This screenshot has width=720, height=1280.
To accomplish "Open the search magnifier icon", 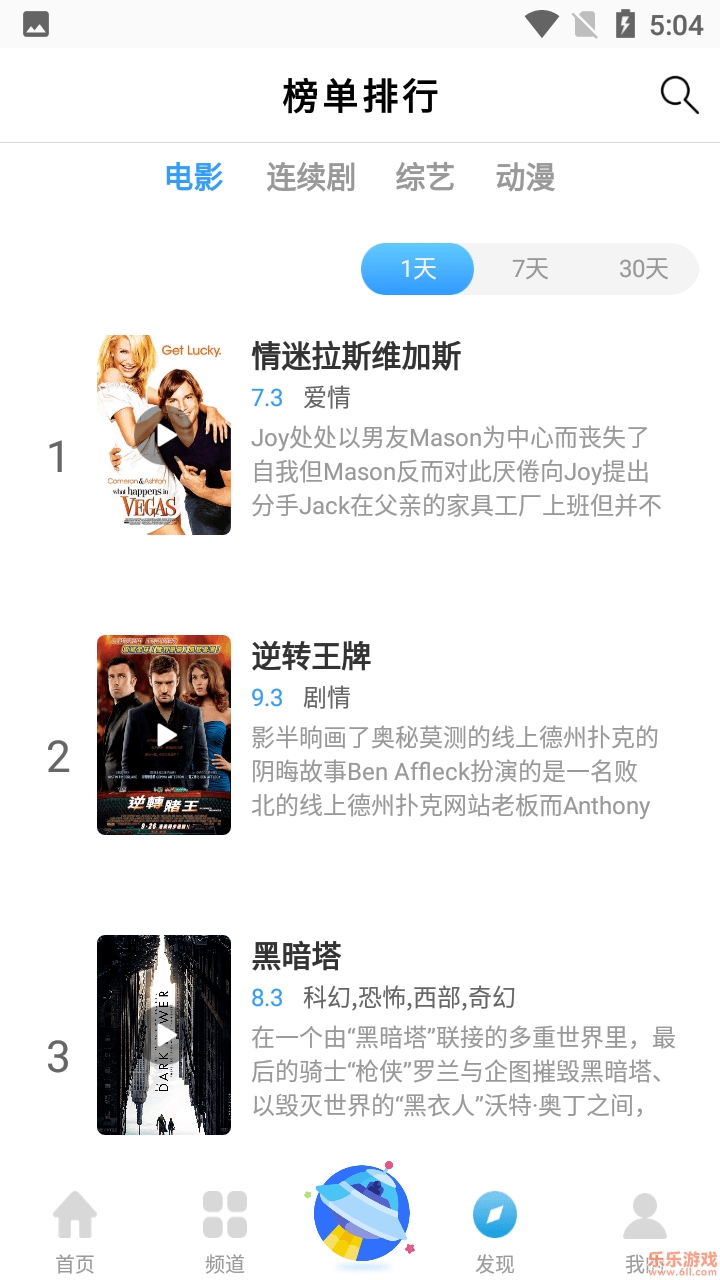I will 679,96.
